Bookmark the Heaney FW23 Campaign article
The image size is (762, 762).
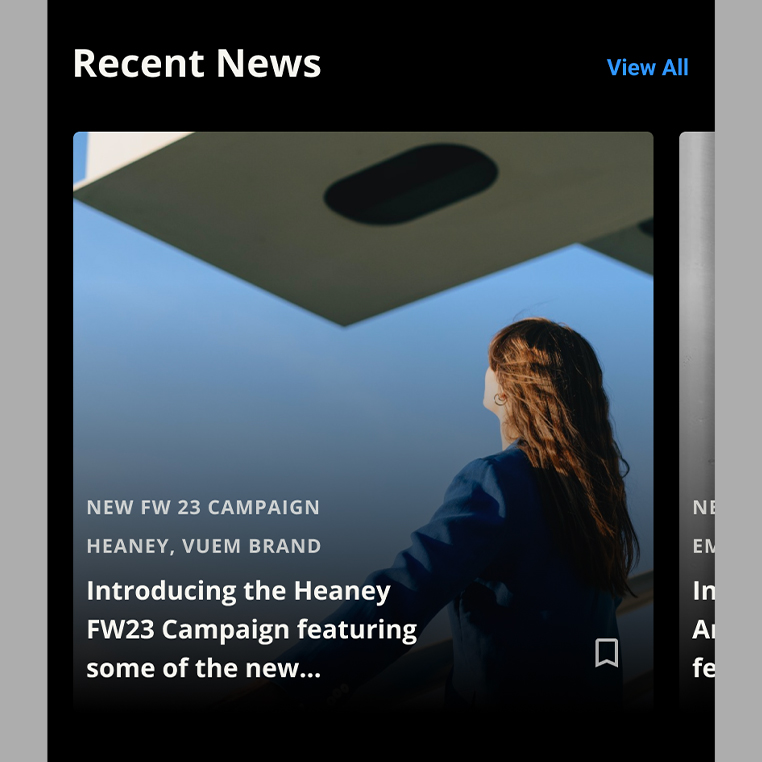tap(606, 653)
